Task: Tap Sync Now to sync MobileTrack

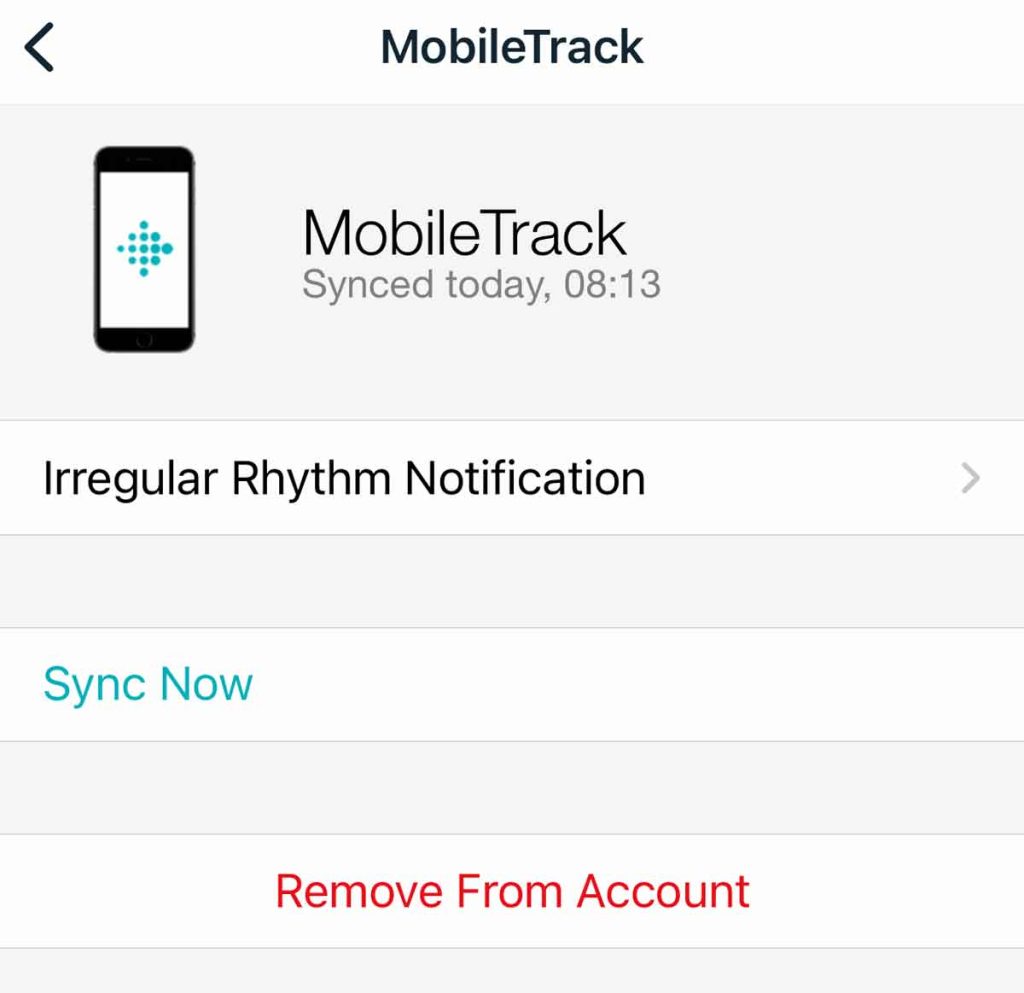Action: point(148,685)
